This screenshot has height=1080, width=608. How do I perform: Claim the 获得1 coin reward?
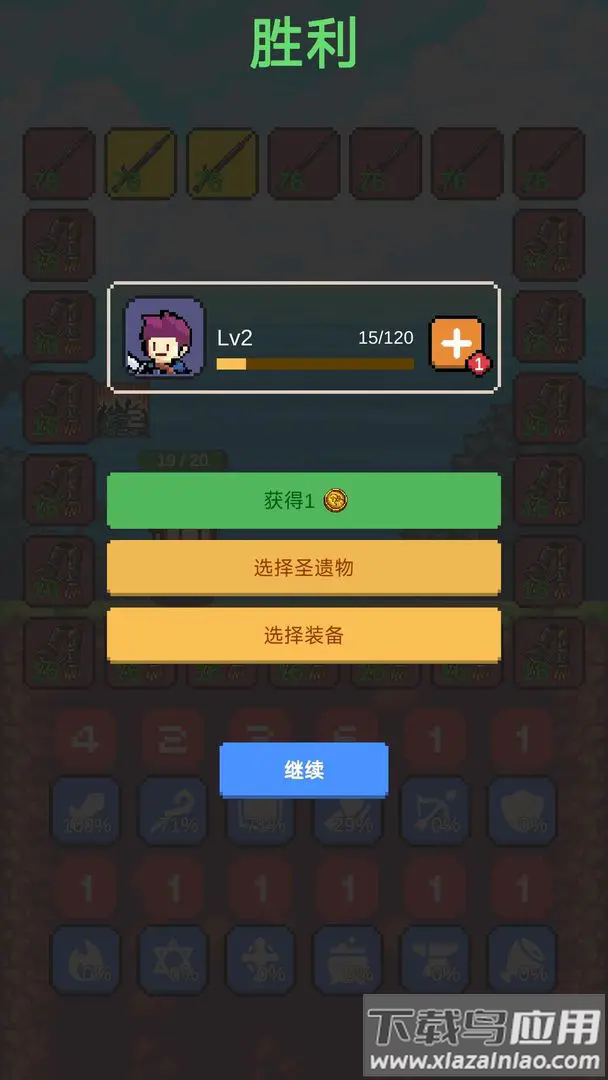tap(304, 501)
